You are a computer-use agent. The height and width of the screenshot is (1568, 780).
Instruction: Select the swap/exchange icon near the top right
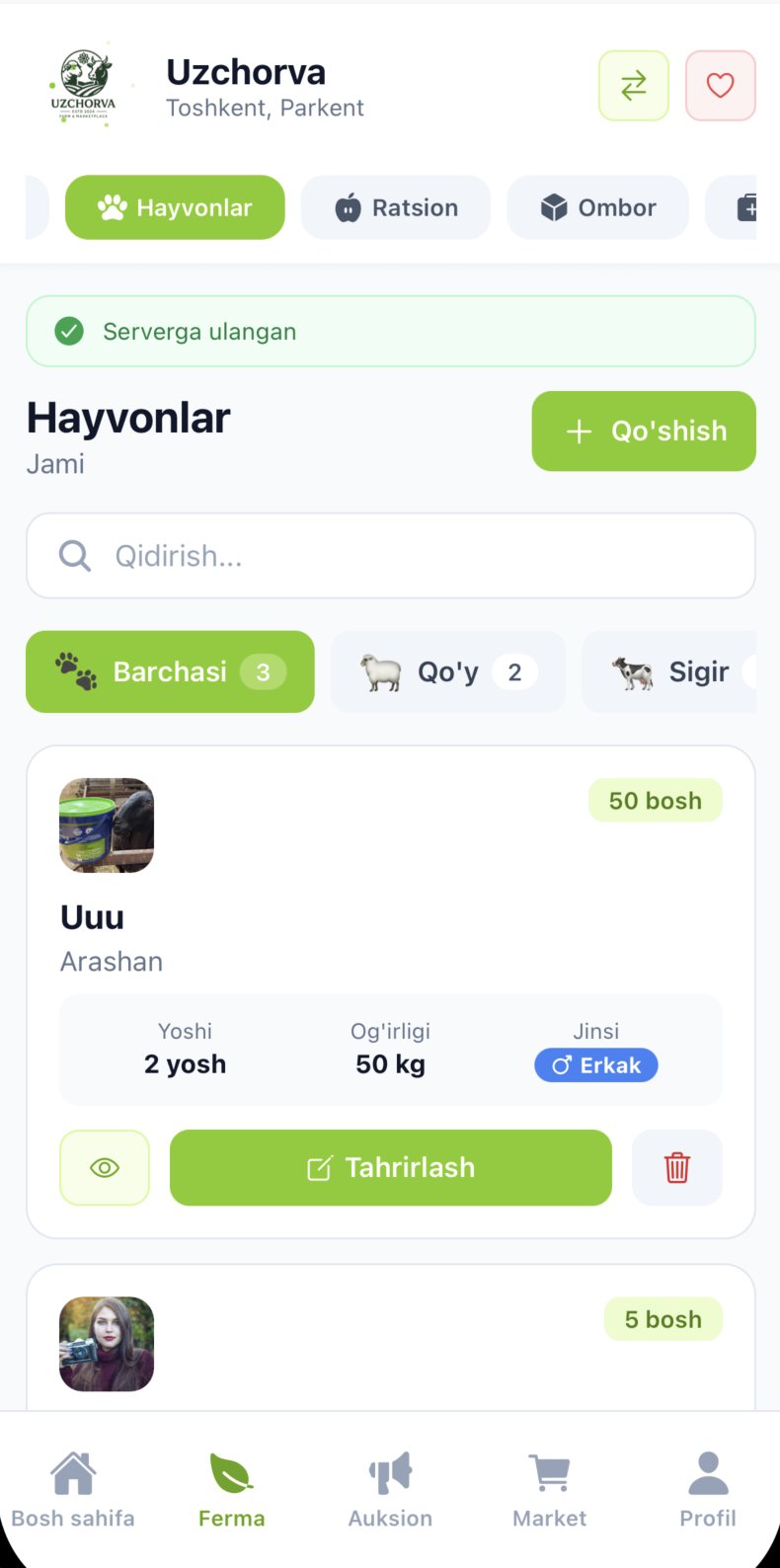click(633, 85)
